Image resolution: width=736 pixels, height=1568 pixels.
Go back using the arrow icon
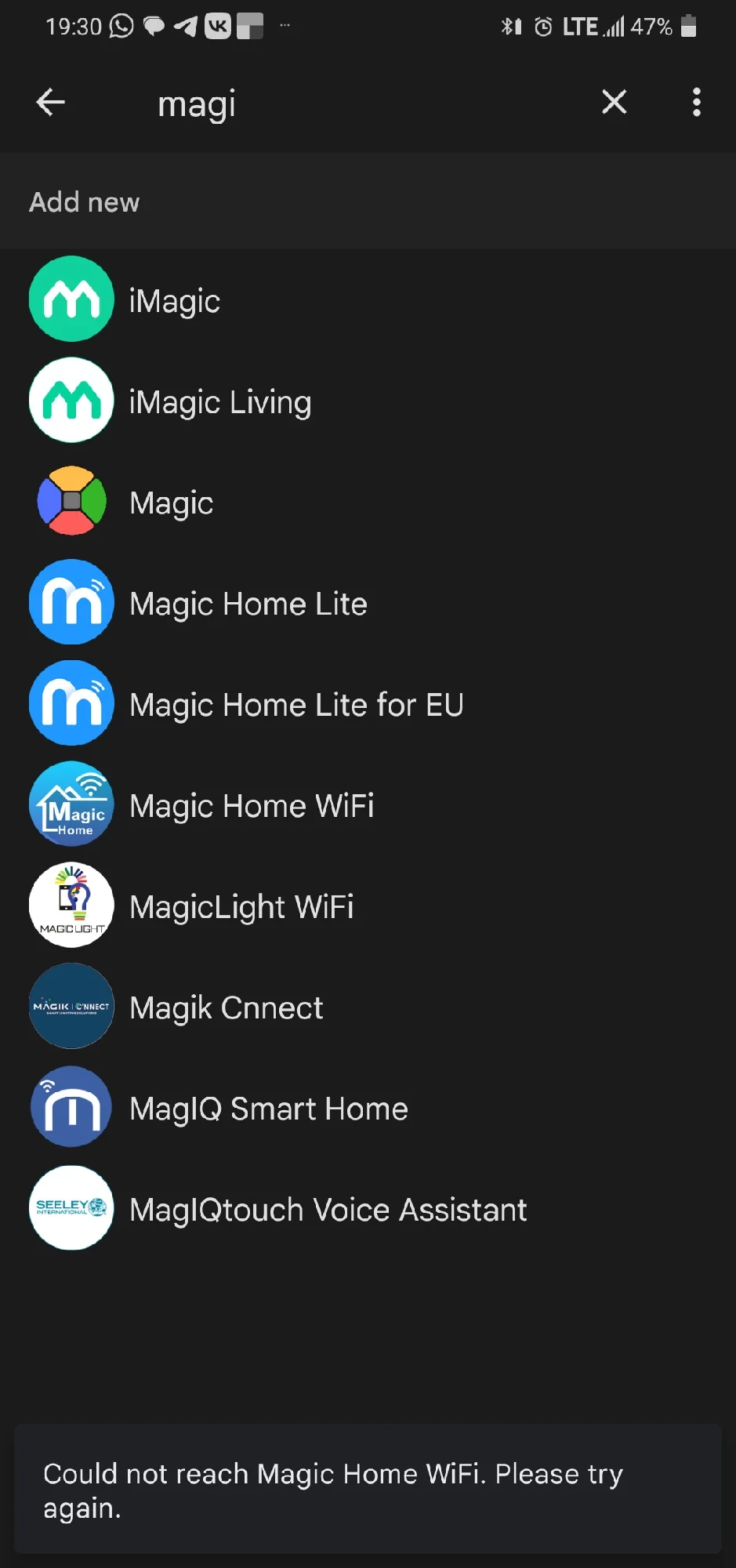[51, 103]
